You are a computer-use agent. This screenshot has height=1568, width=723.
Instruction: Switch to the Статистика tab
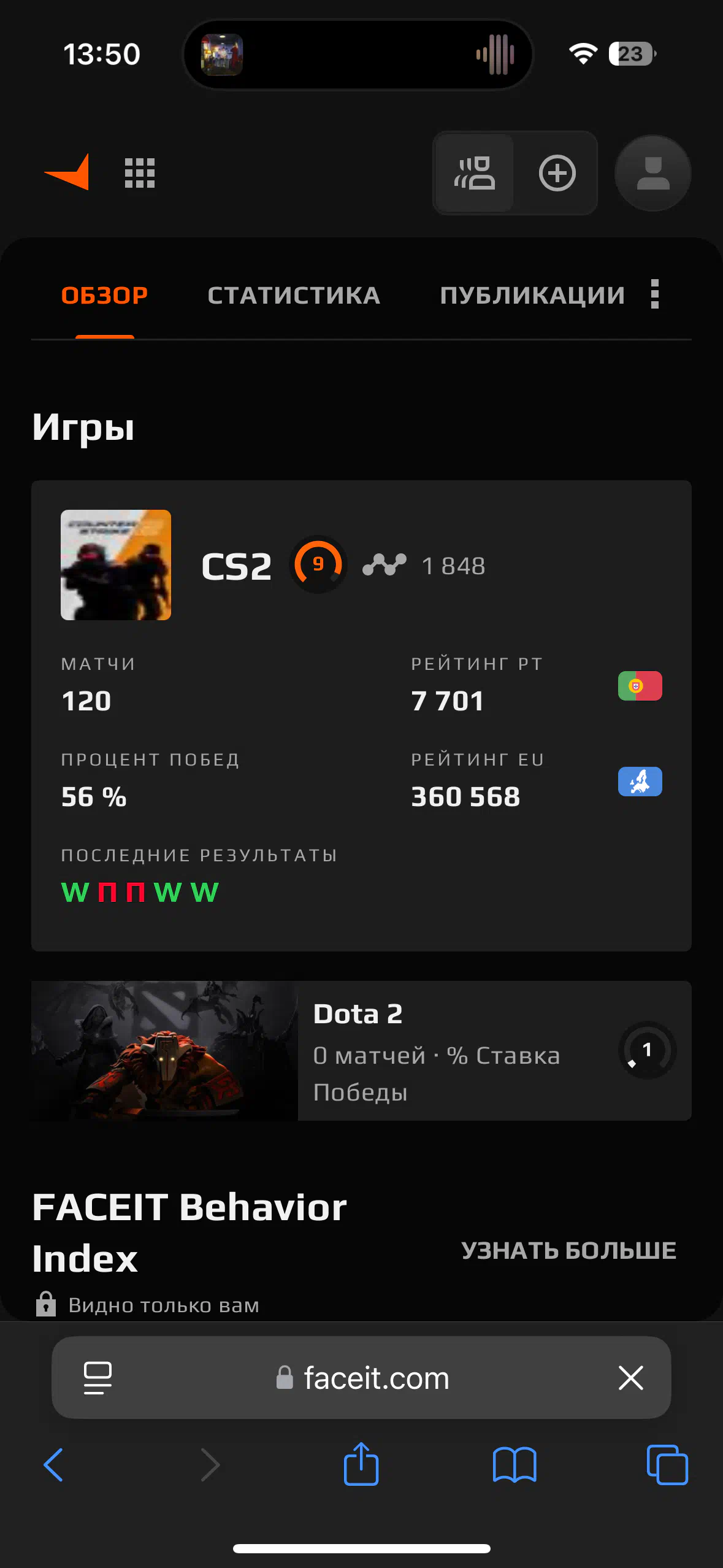[x=294, y=296]
